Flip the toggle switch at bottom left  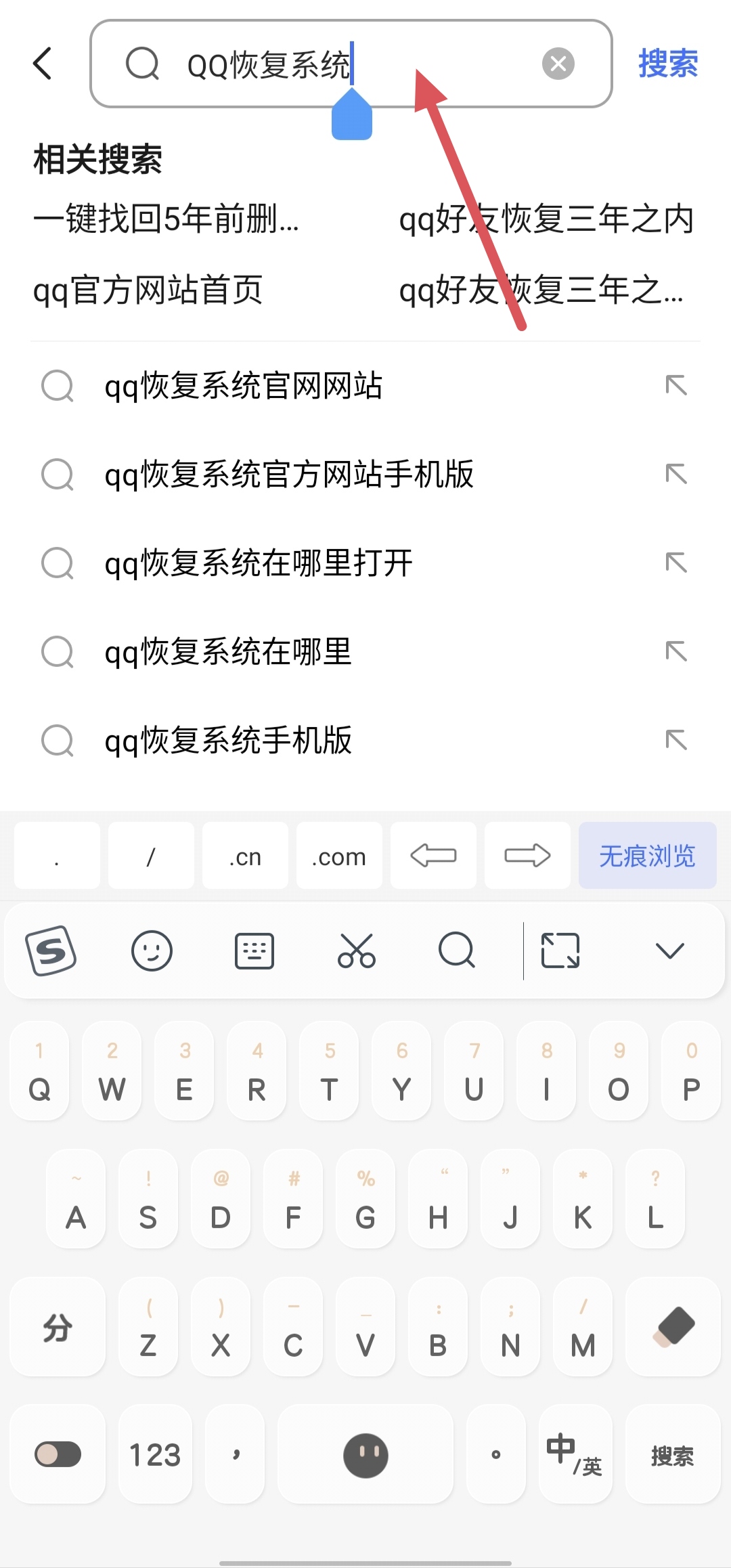58,1453
